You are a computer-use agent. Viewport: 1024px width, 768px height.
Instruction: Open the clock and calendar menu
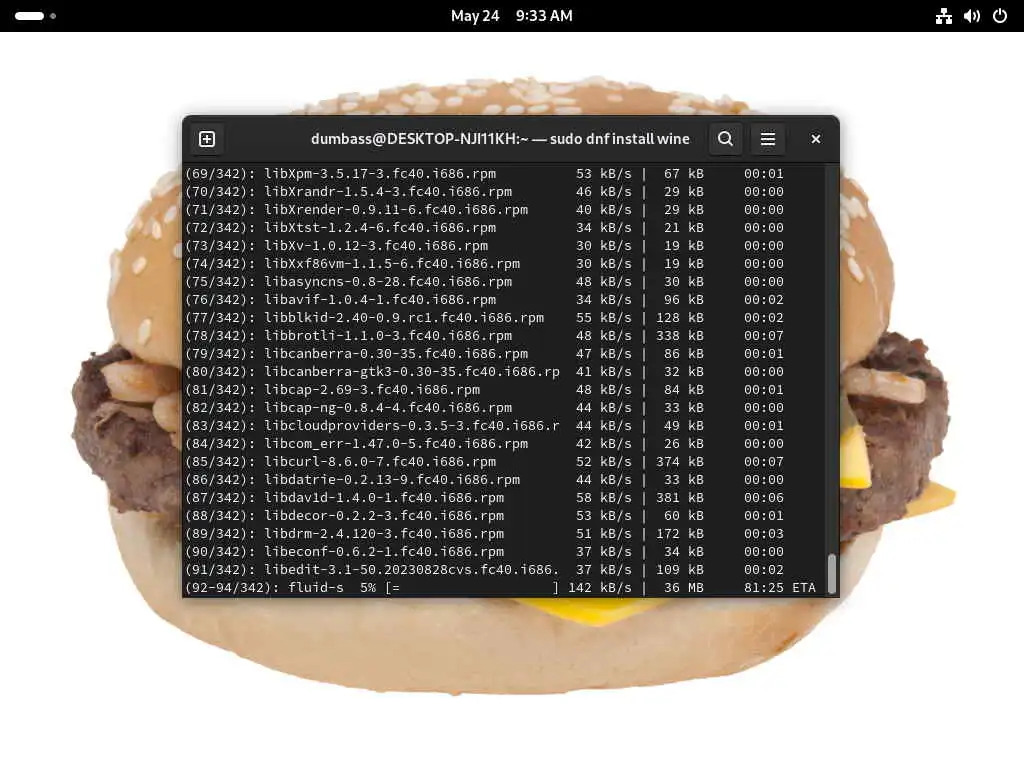pyautogui.click(x=511, y=16)
